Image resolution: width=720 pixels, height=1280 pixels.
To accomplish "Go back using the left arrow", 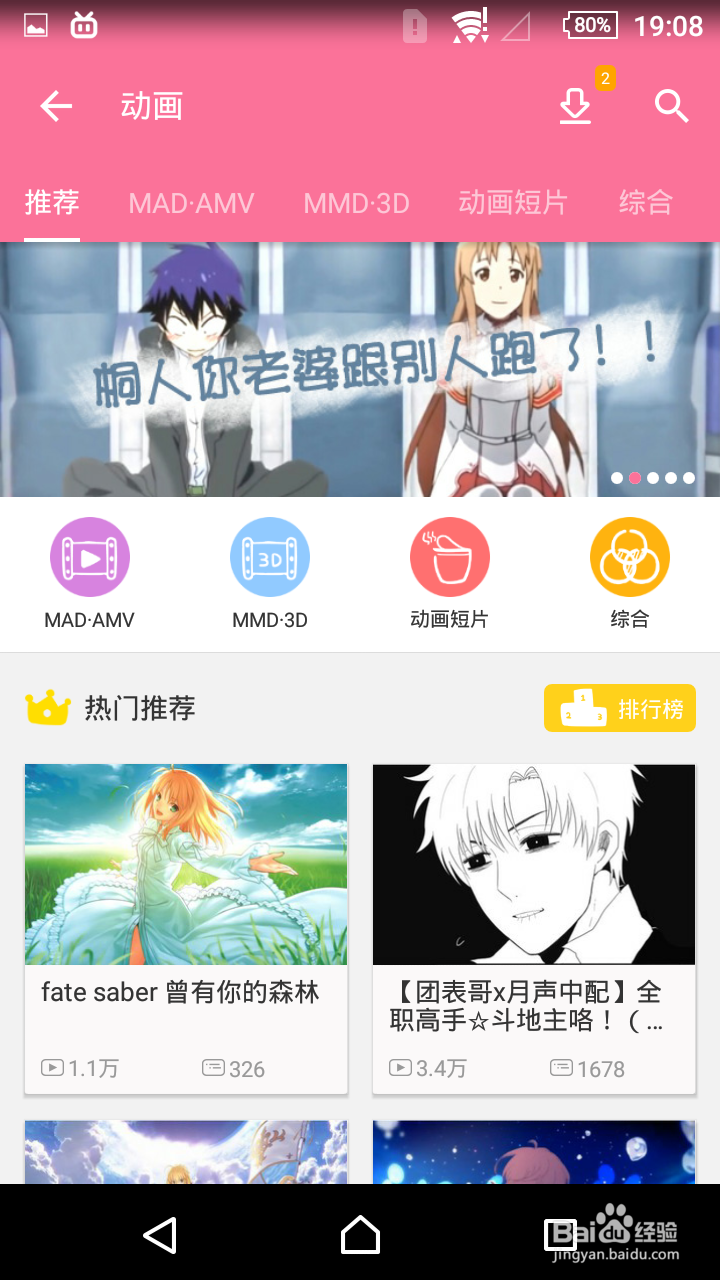I will pyautogui.click(x=55, y=106).
